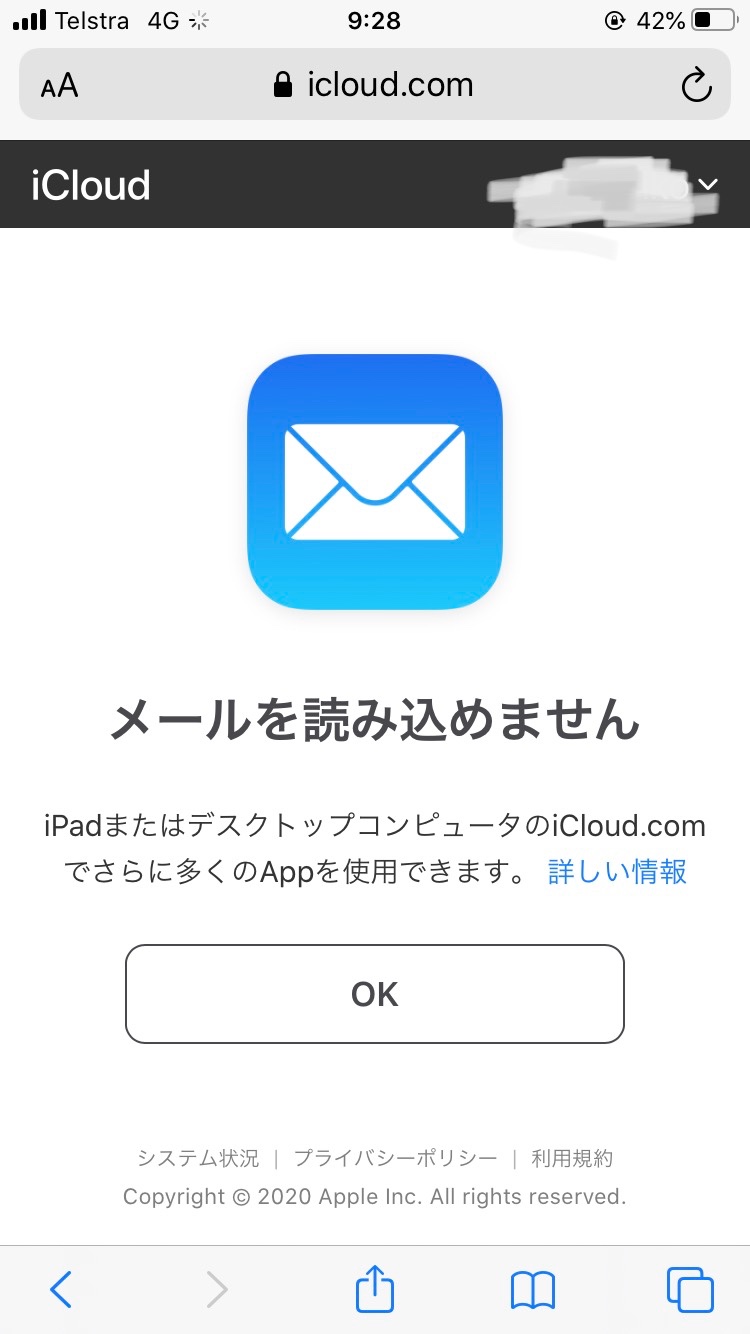
Task: Open プライバシーポリシー link
Action: pyautogui.click(x=395, y=1158)
